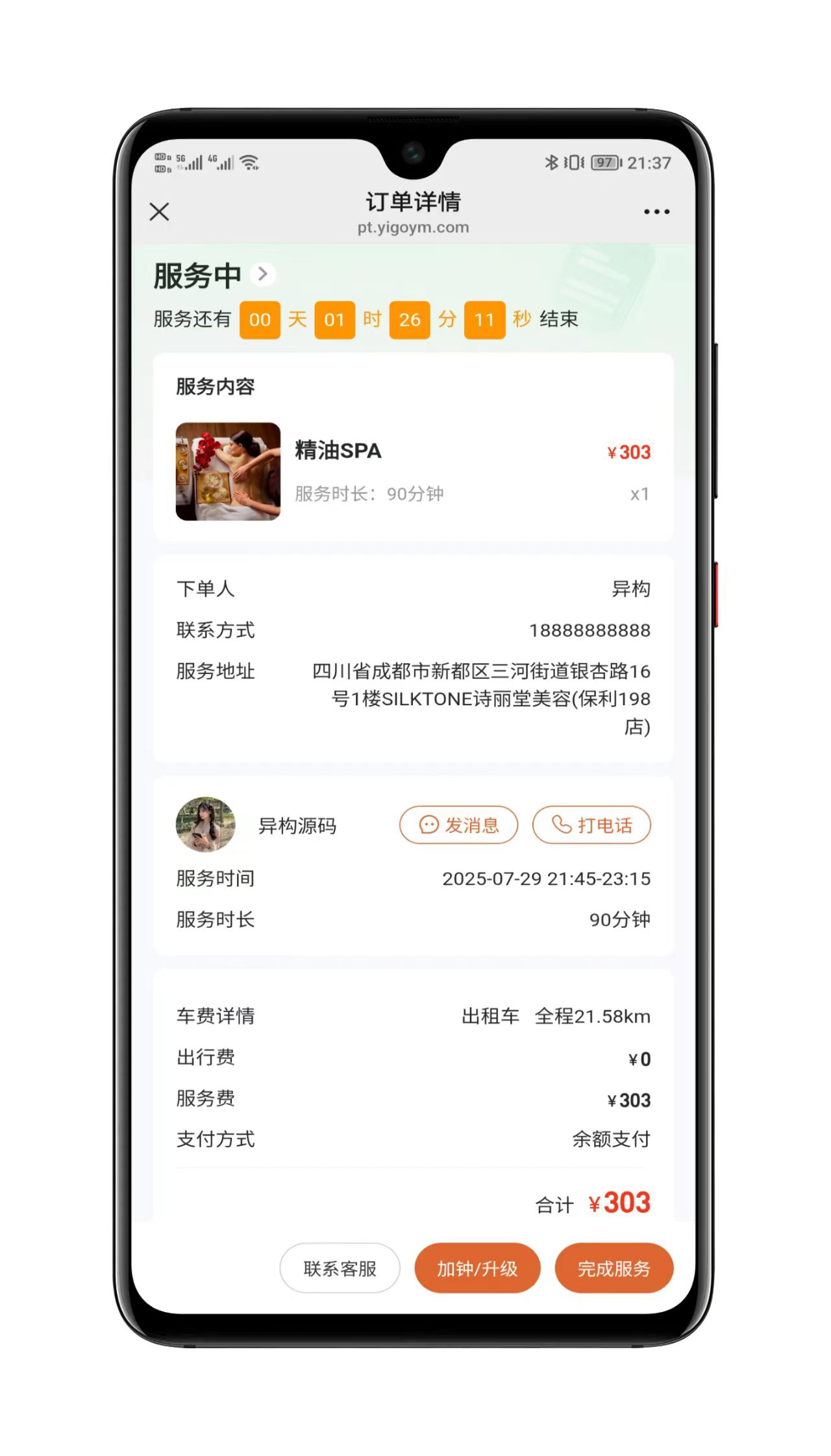Image resolution: width=831 pixels, height=1456 pixels.
Task: View the 异构源码 technician avatar
Action: coord(206,825)
